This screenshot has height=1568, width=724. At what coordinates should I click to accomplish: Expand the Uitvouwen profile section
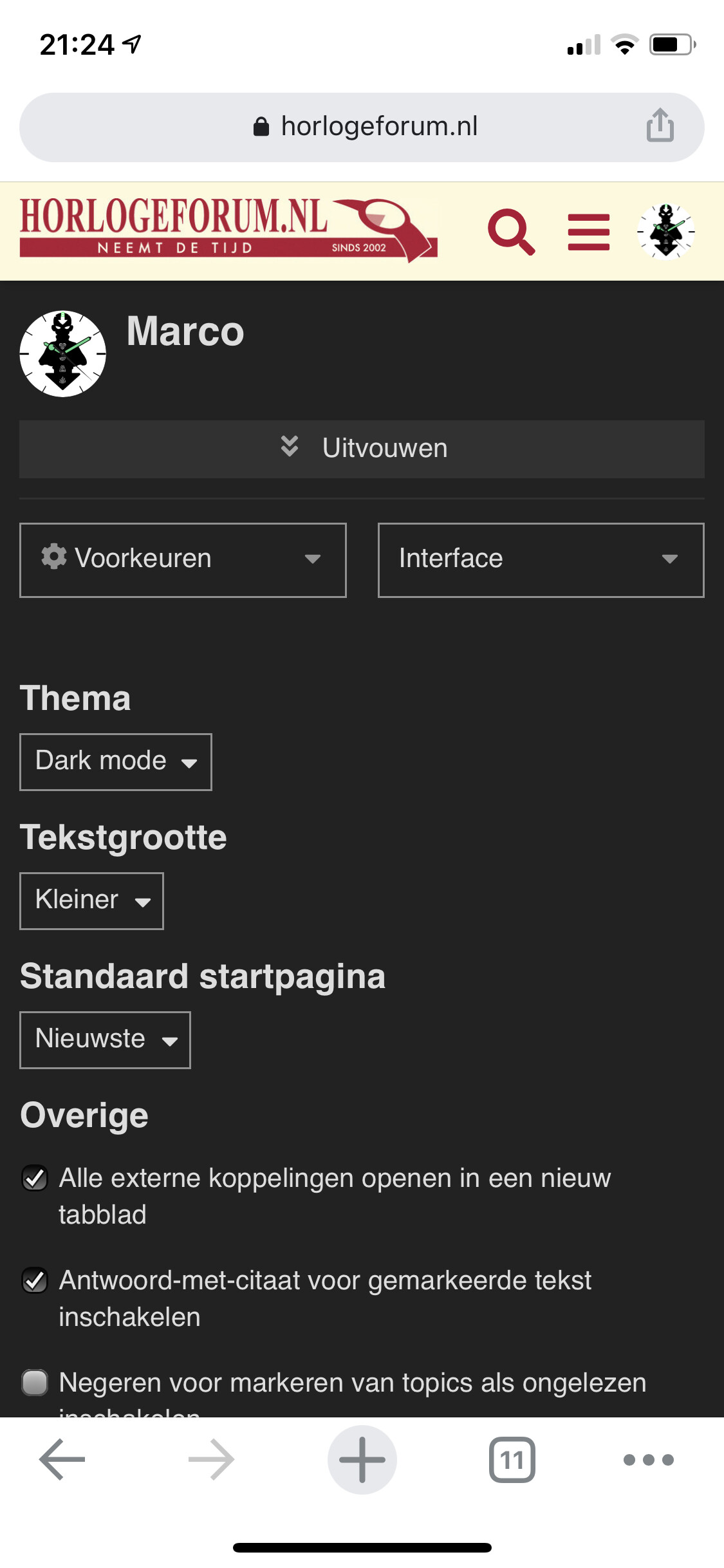[362, 449]
